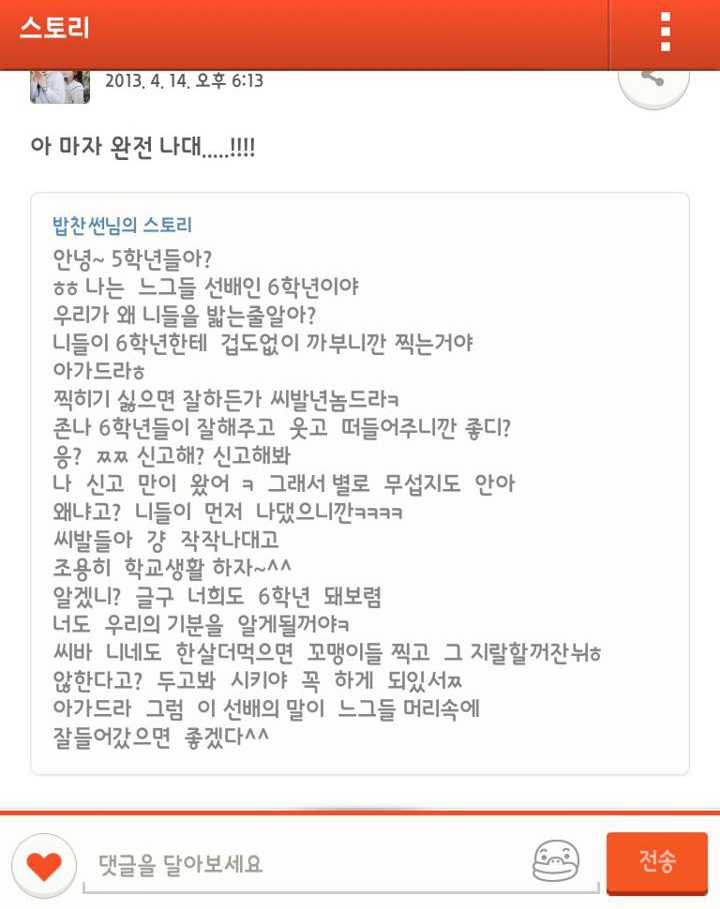Tap the 스토리 title to go back

[54, 29]
